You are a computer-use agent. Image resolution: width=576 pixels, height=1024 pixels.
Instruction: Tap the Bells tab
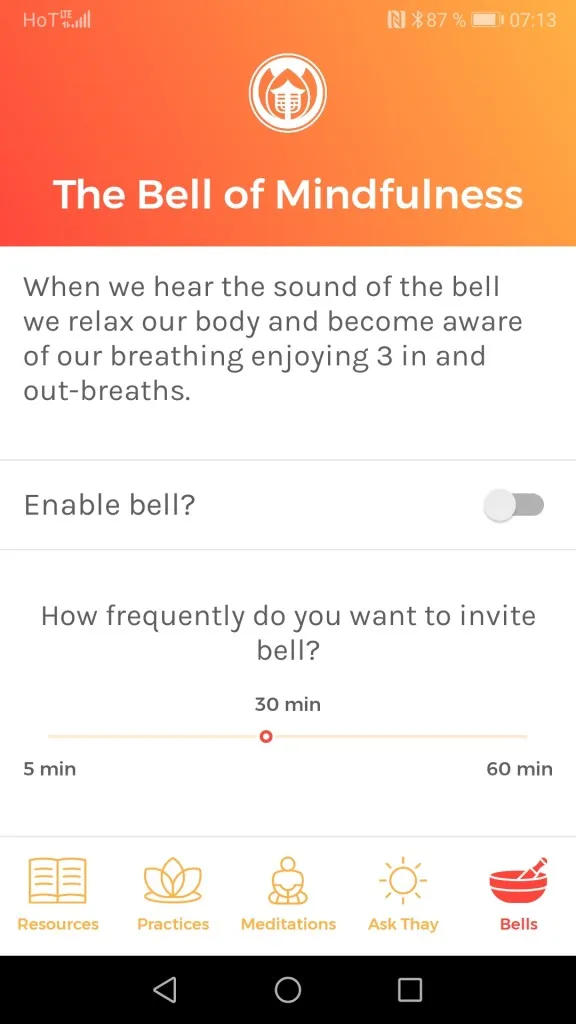[x=519, y=894]
